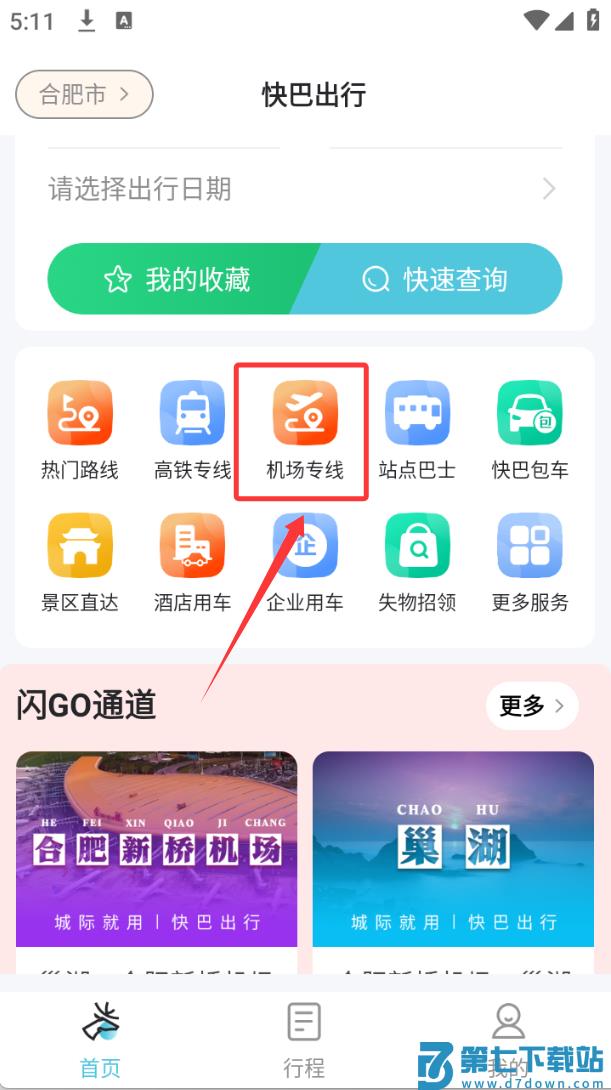Tap 快速查询 quick search

tap(438, 279)
